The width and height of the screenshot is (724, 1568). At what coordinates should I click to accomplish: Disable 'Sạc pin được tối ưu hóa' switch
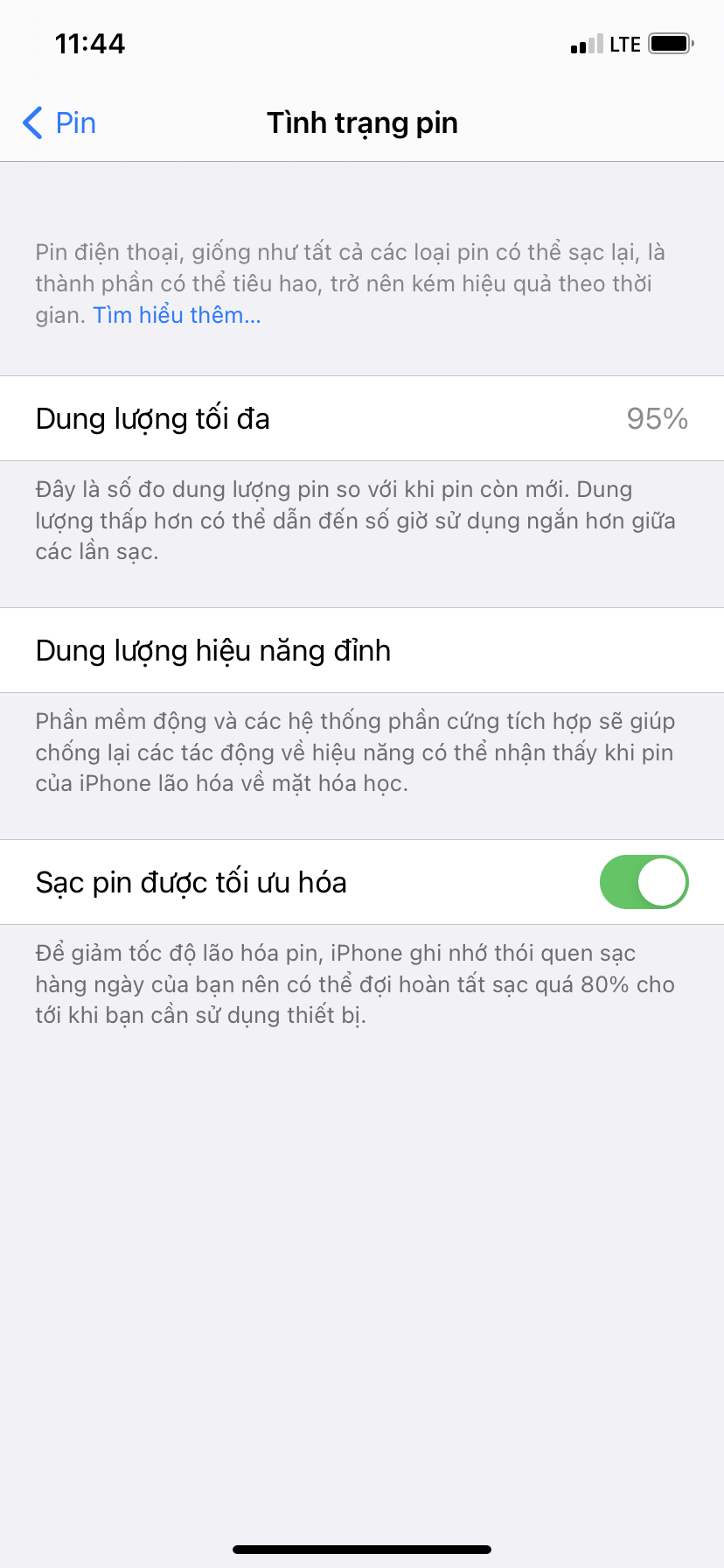click(x=644, y=882)
